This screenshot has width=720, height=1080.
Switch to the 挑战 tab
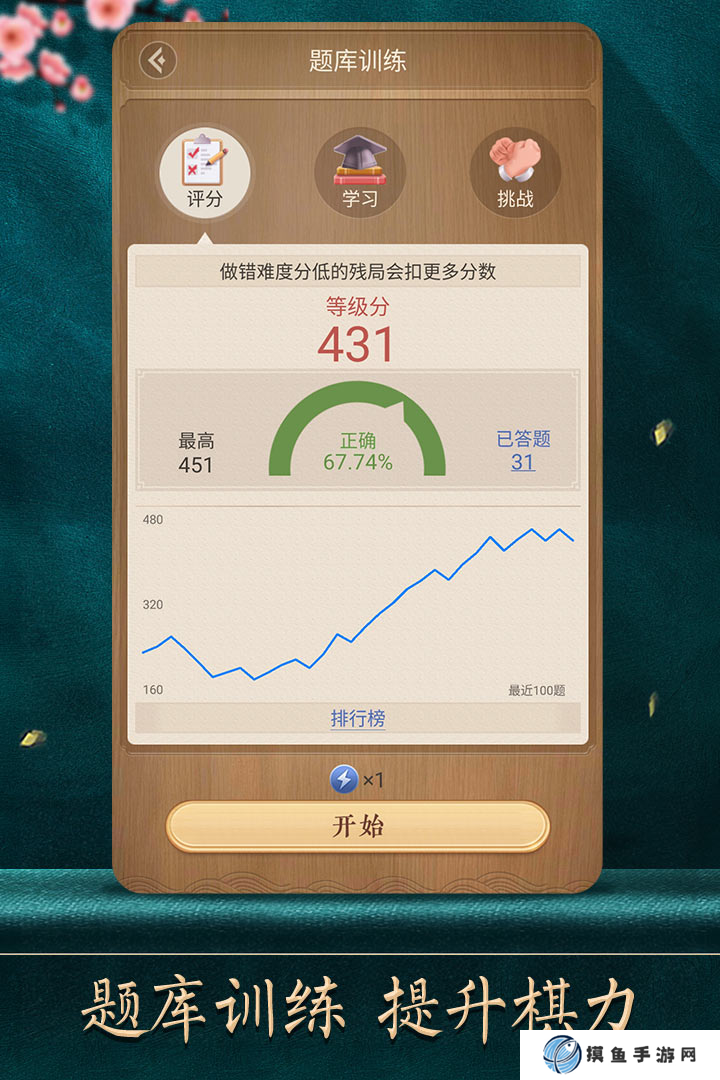[515, 172]
